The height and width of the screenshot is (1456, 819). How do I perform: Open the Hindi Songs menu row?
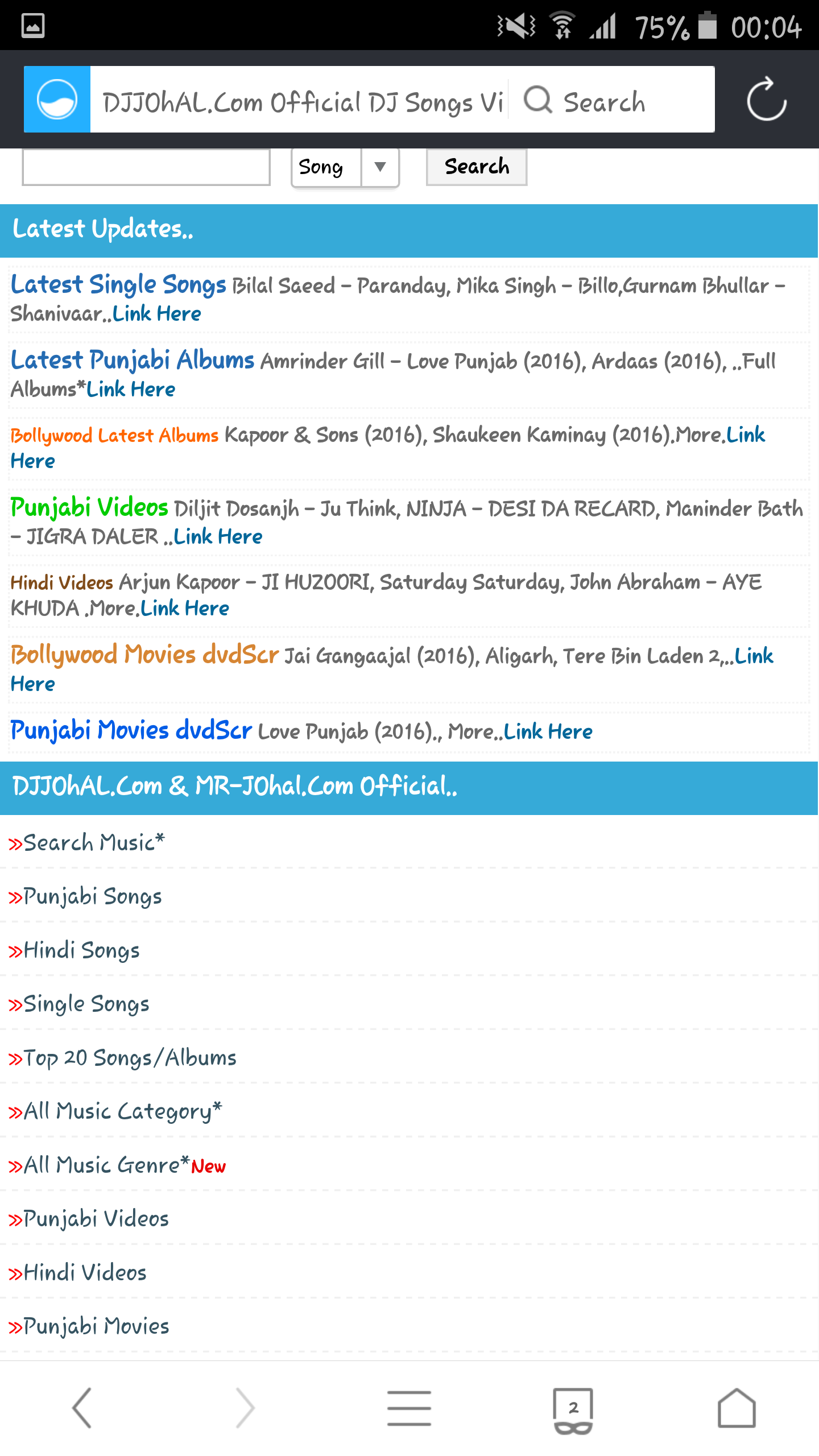tap(81, 950)
